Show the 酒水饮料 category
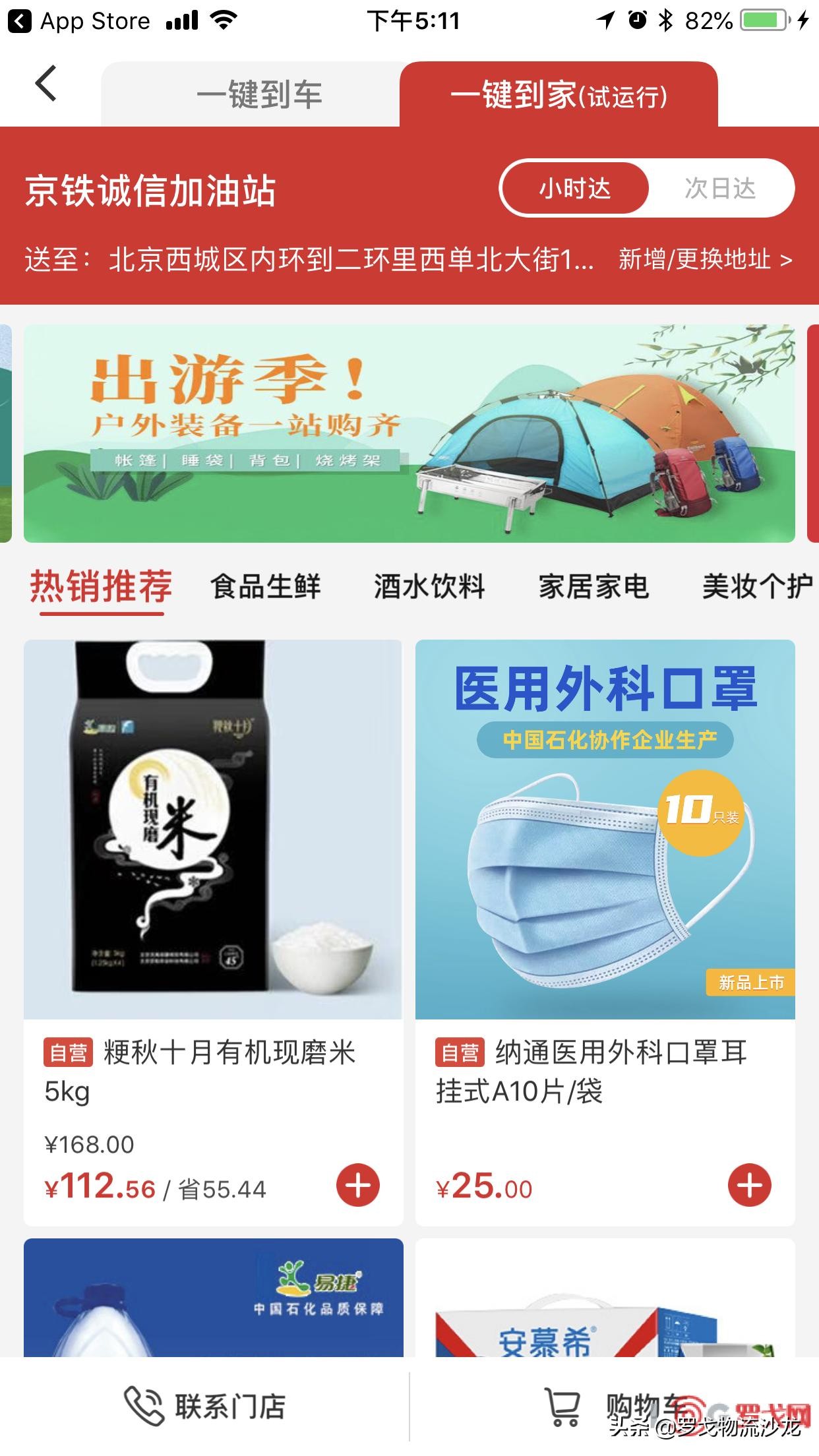The width and height of the screenshot is (819, 1456). 429,586
